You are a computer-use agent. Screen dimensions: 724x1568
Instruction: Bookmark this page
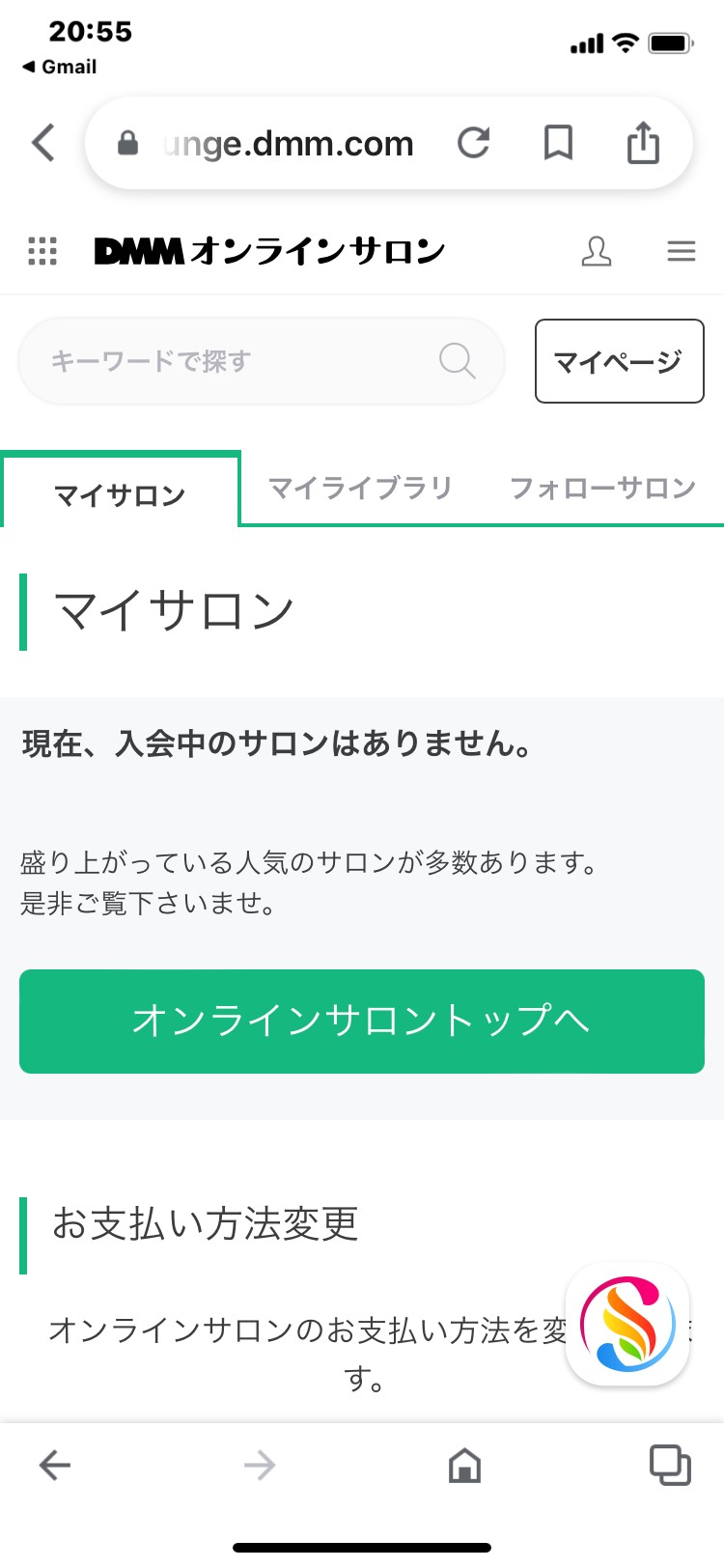point(558,143)
